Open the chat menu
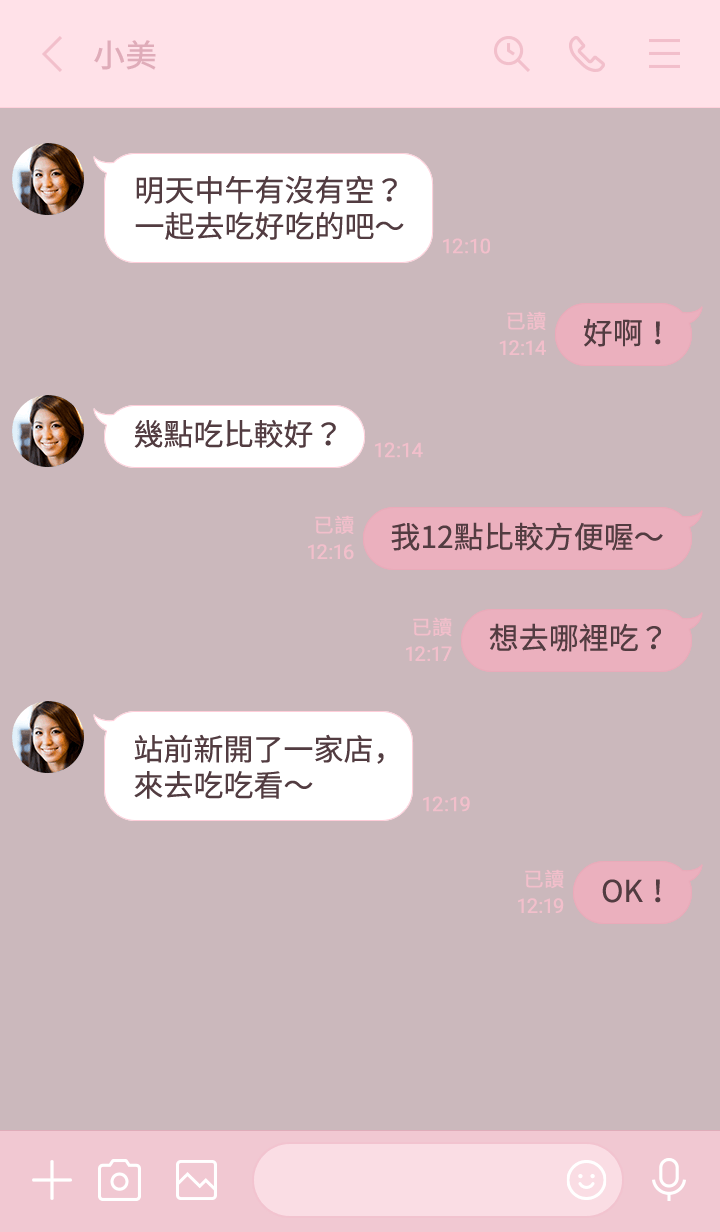The height and width of the screenshot is (1232, 720). point(664,54)
